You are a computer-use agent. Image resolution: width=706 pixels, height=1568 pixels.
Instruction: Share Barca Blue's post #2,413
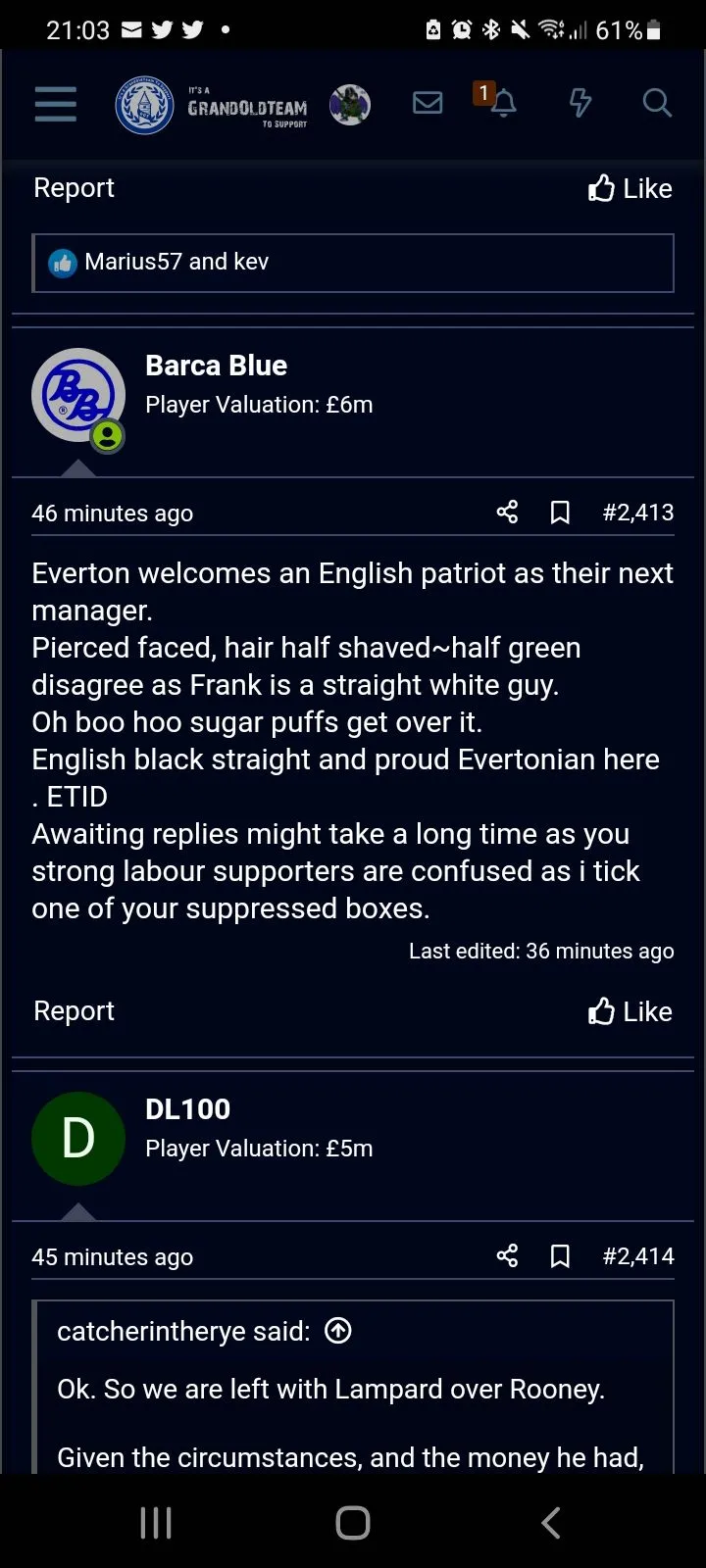507,512
